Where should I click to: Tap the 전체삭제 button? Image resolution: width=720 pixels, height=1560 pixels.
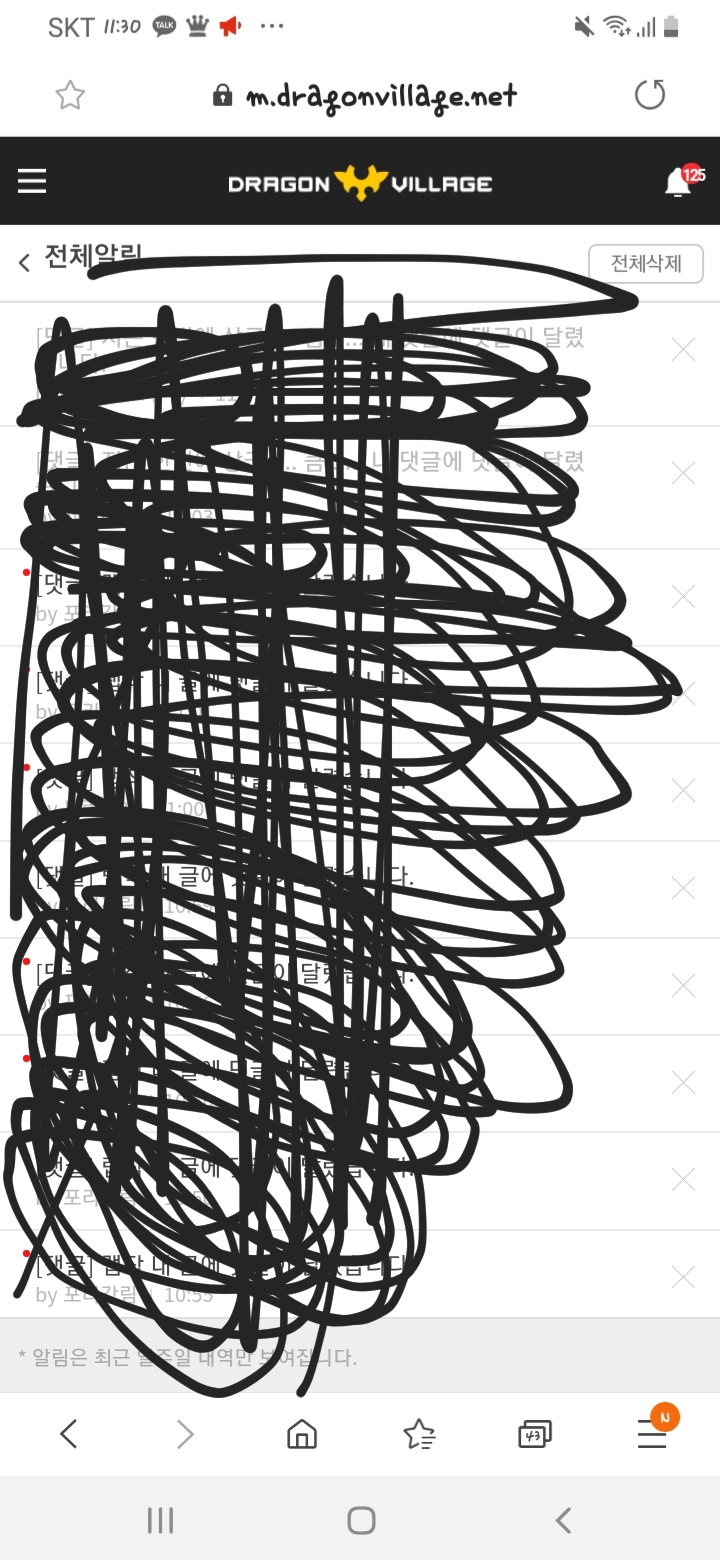[x=646, y=264]
